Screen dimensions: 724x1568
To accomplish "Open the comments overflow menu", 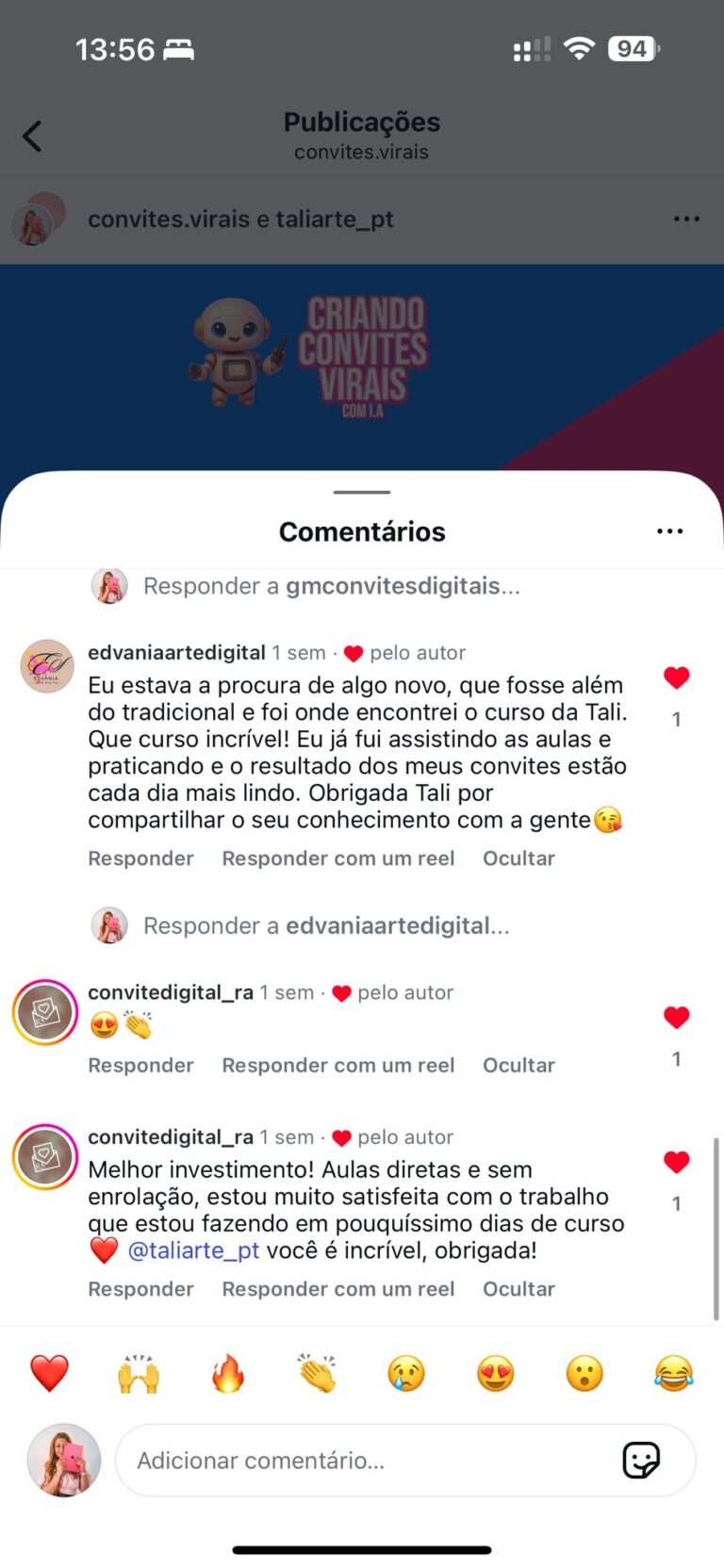I will pyautogui.click(x=669, y=531).
